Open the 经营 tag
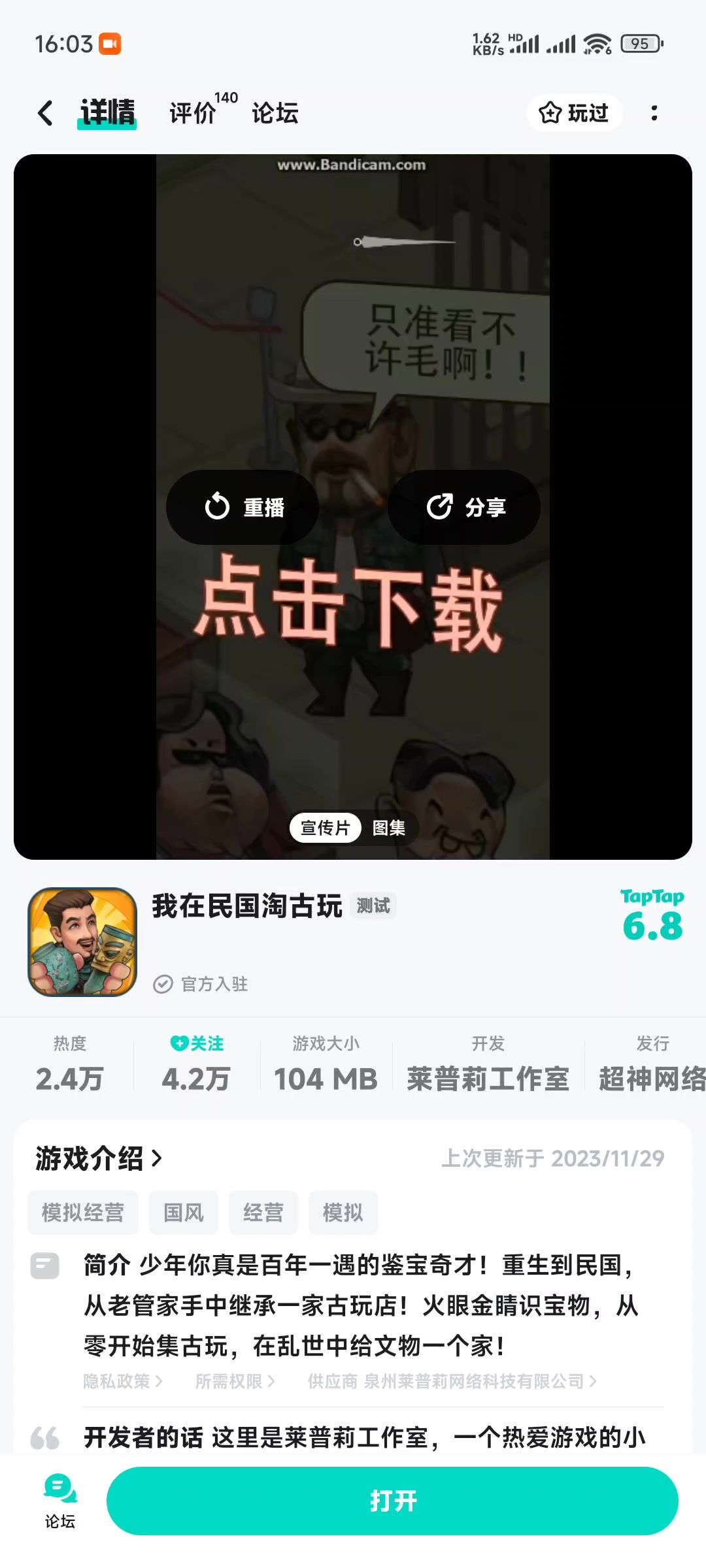The image size is (706, 1568). (x=263, y=1213)
